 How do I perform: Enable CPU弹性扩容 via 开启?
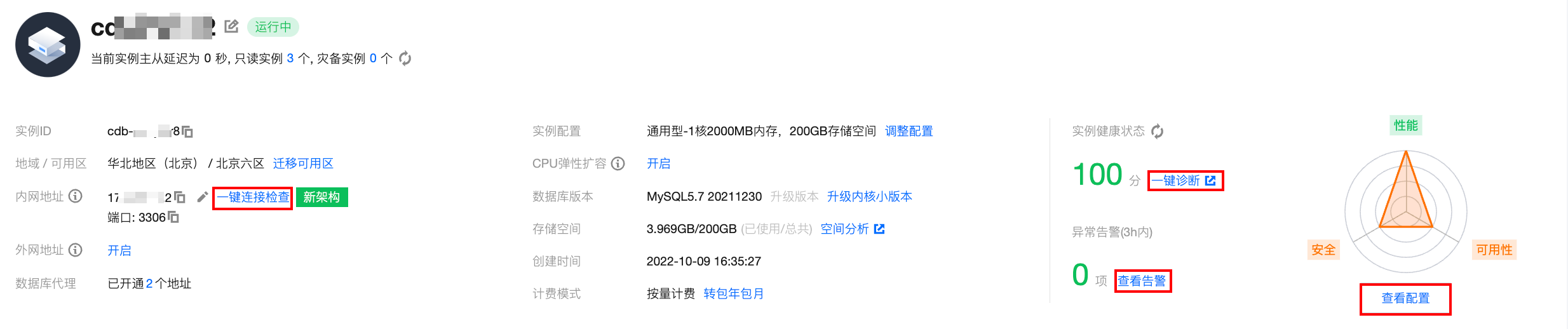[658, 163]
